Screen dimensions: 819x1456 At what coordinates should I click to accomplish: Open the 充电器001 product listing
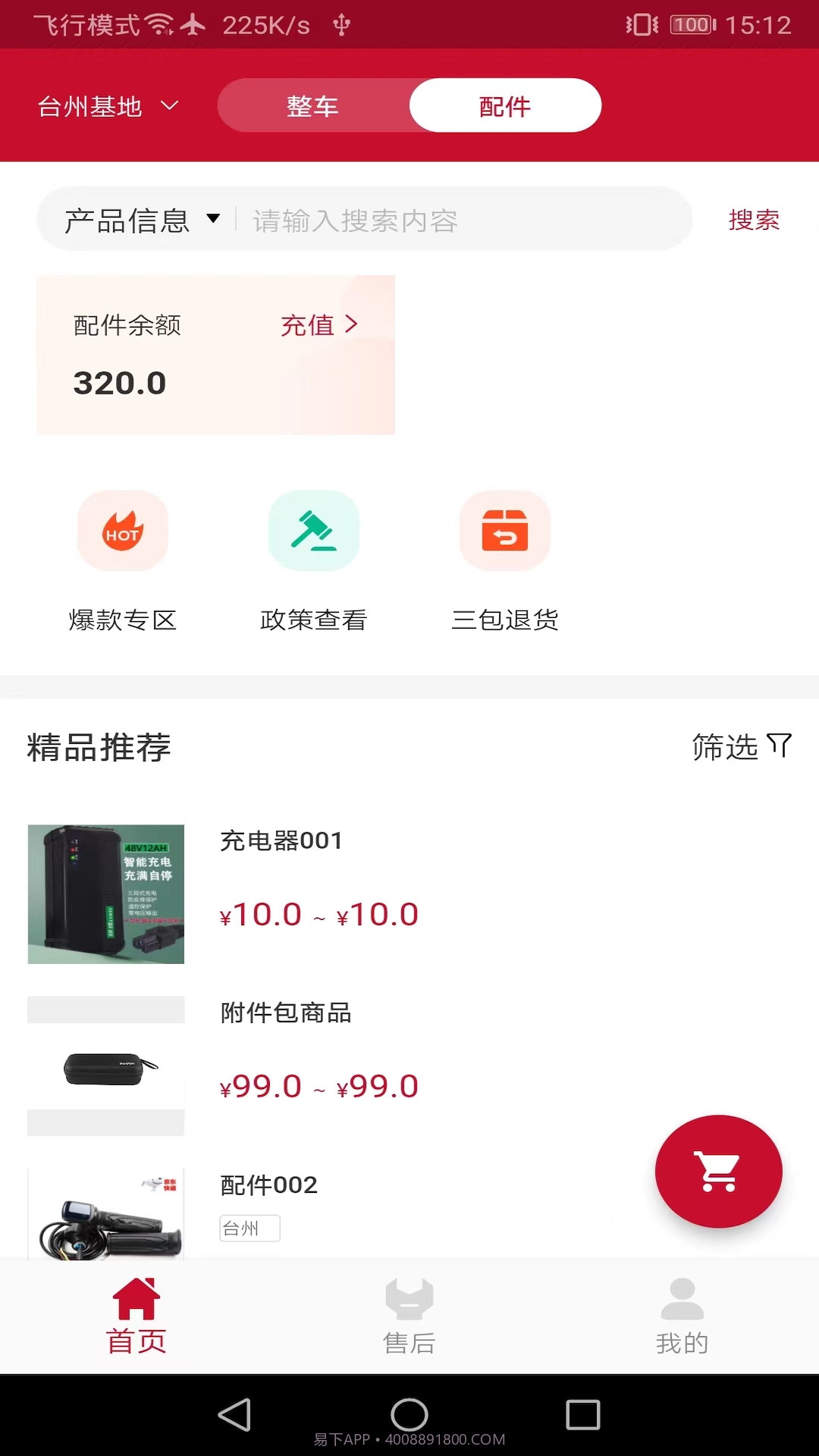[280, 840]
